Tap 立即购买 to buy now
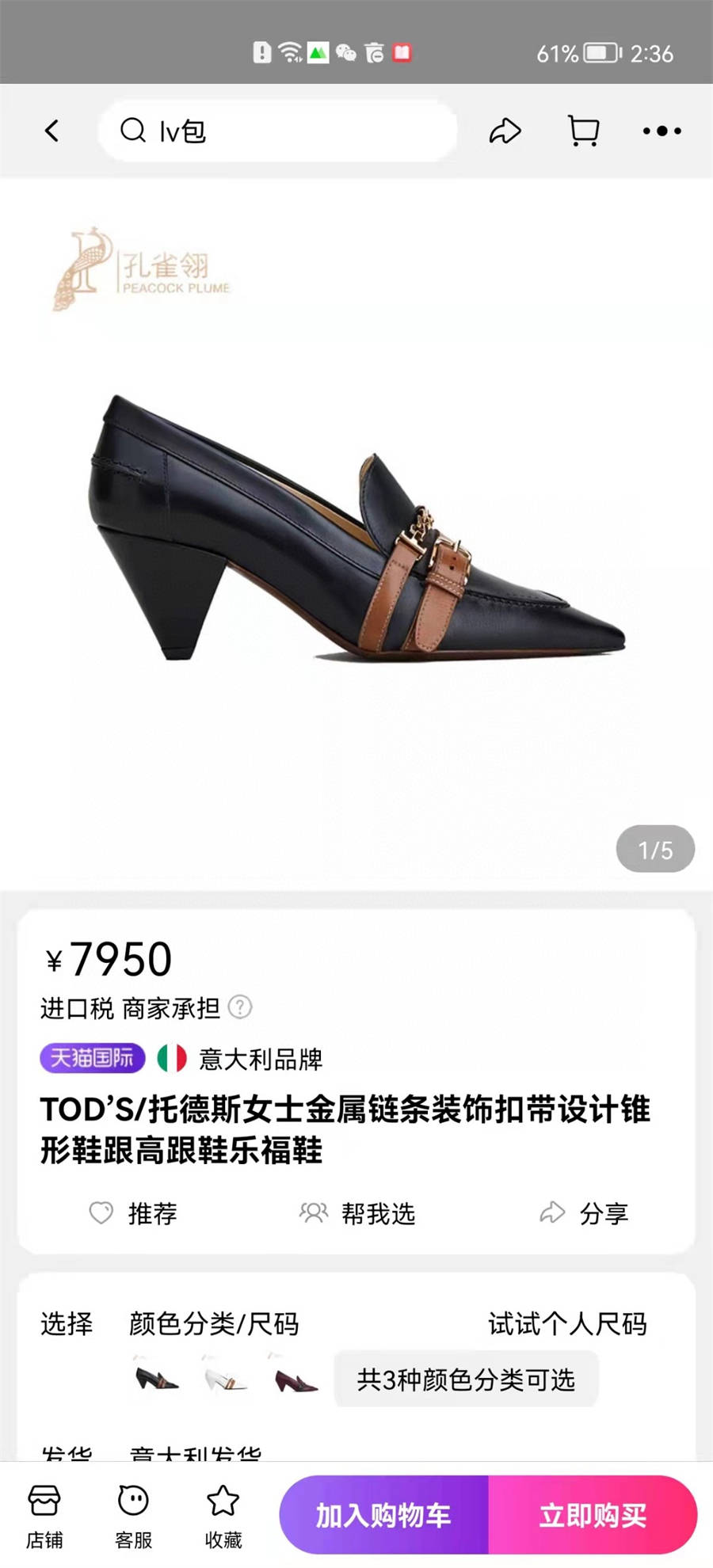The width and height of the screenshot is (713, 1568). [x=593, y=1515]
